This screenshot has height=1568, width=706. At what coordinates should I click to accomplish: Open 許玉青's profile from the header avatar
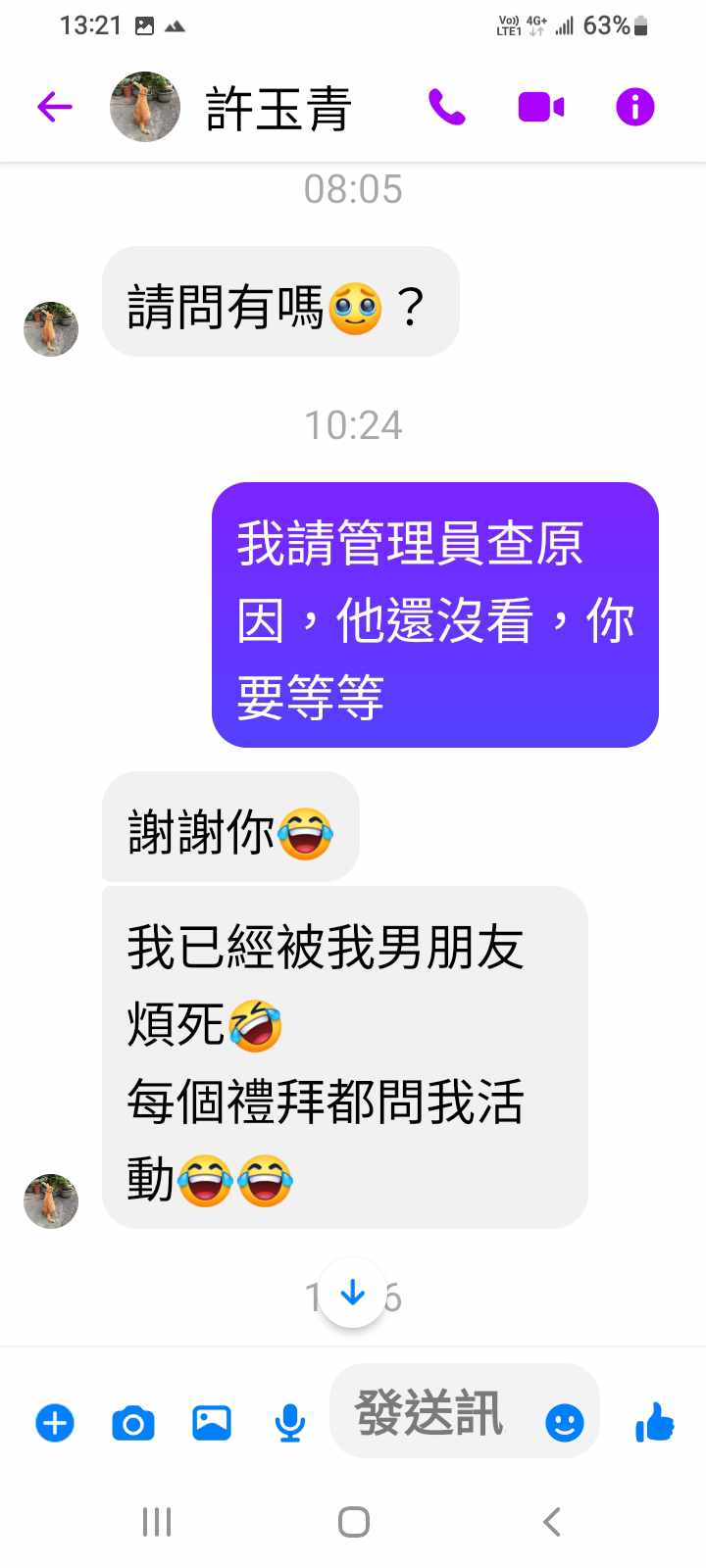(145, 107)
